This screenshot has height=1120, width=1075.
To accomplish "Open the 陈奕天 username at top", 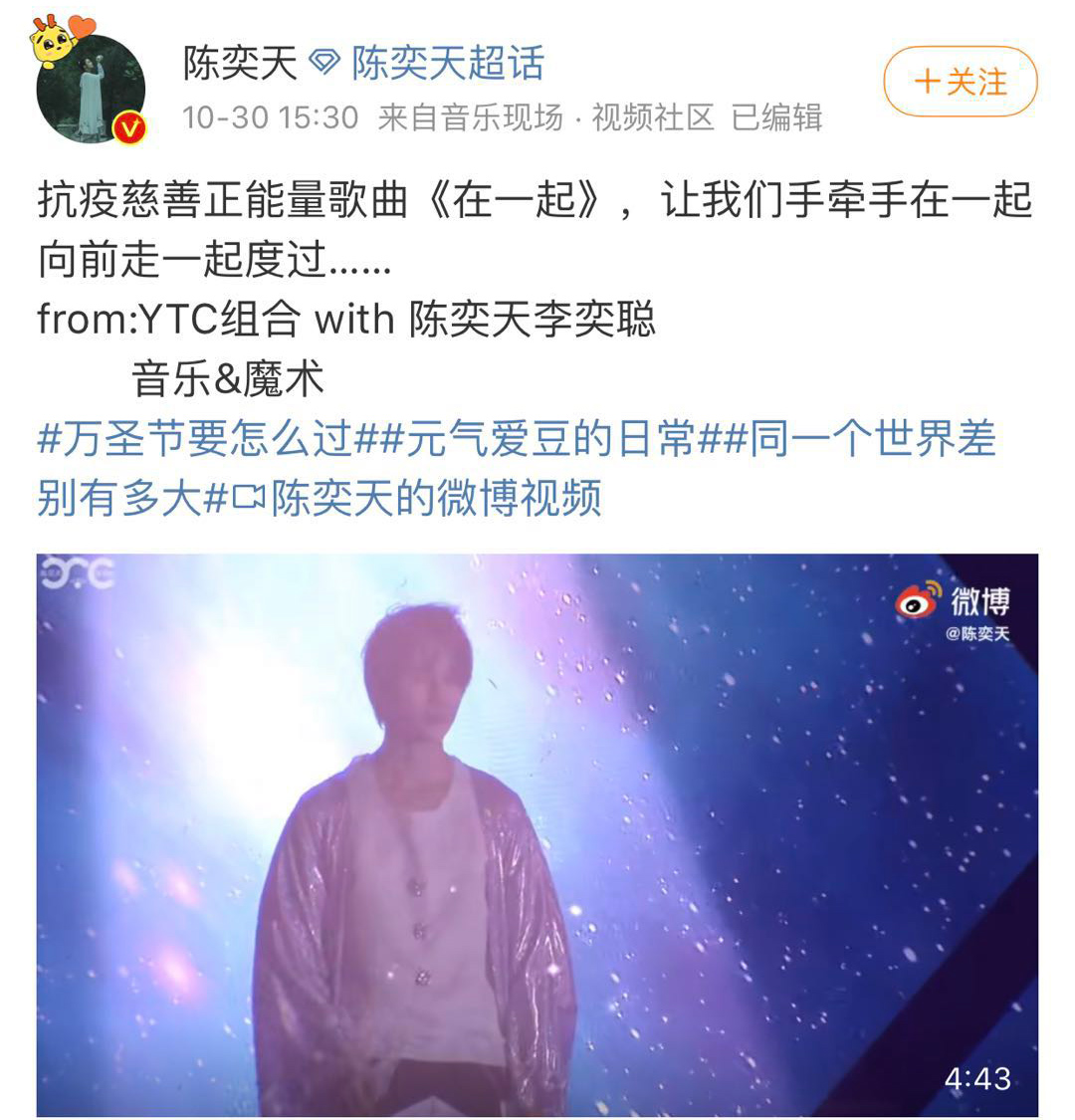I will coord(239,64).
